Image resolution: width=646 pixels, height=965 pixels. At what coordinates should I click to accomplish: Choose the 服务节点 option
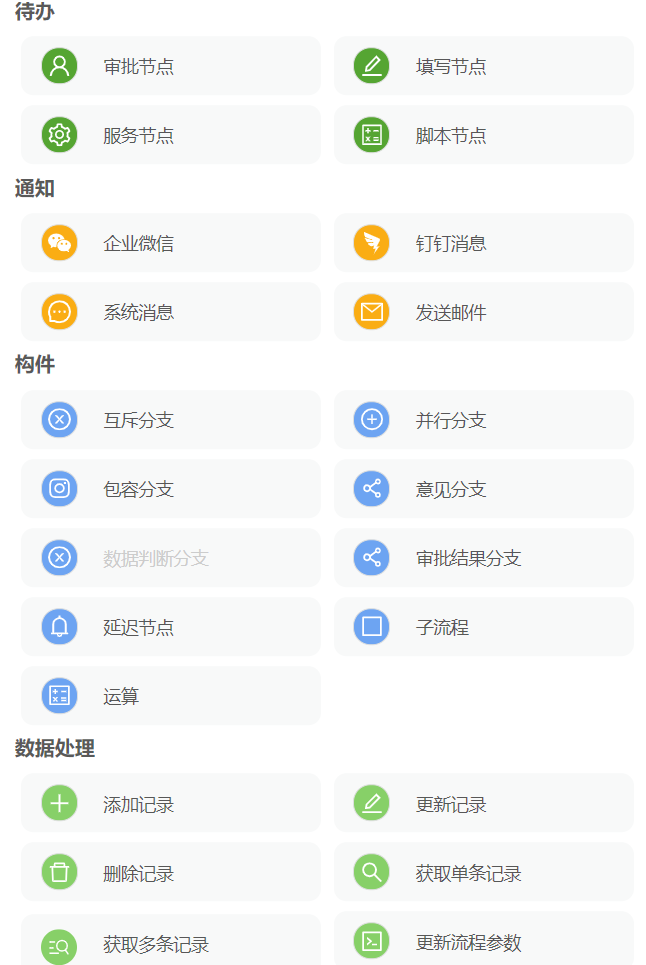(x=170, y=135)
